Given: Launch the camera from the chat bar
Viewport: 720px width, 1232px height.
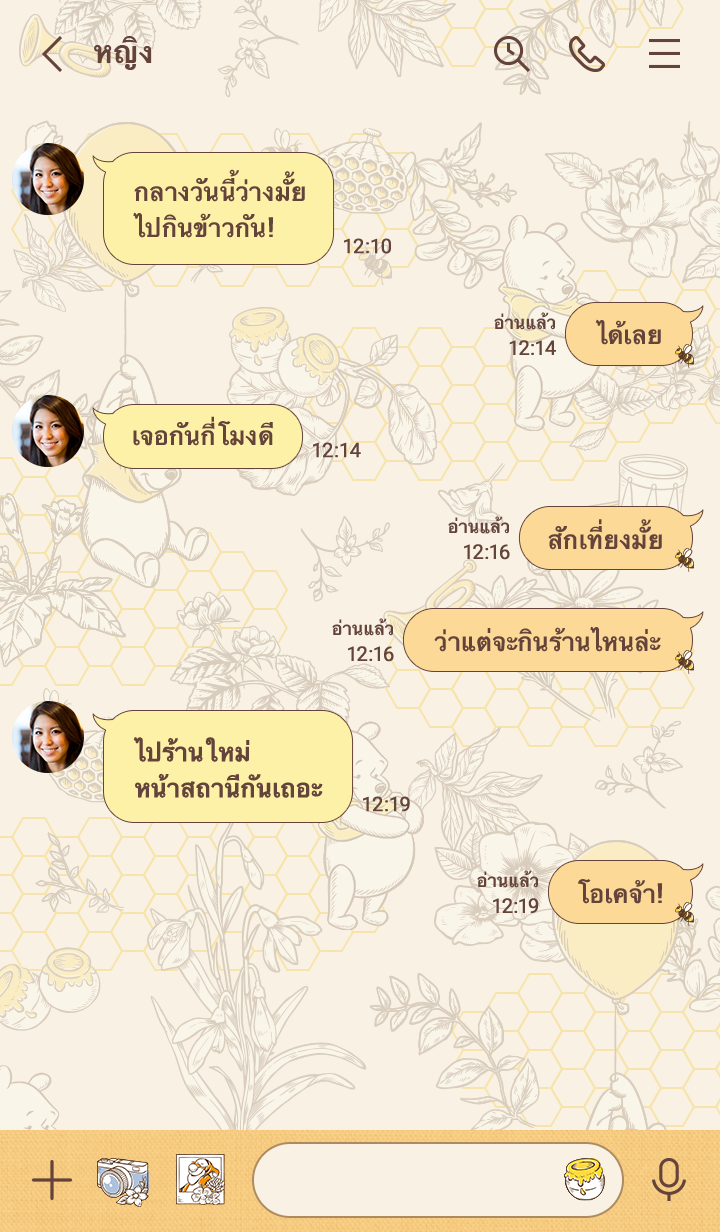Looking at the screenshot, I should [x=123, y=1181].
